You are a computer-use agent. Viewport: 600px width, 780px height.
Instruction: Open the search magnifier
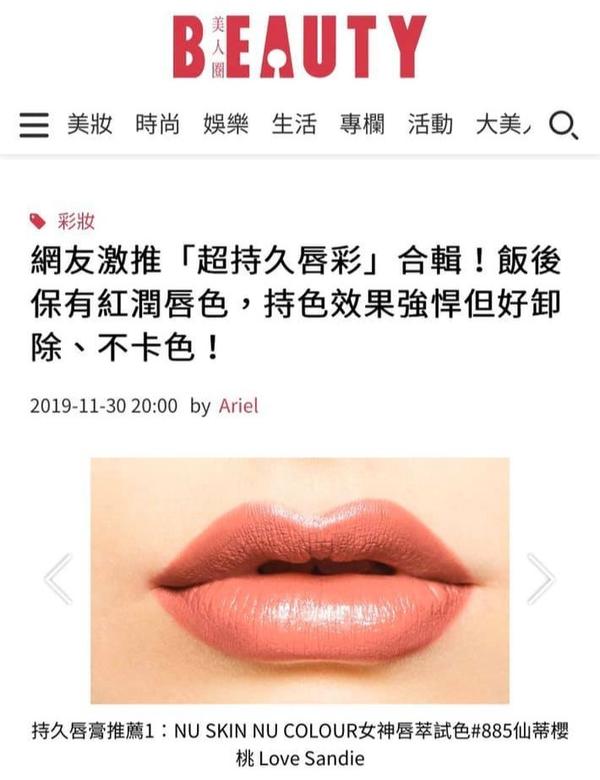564,126
